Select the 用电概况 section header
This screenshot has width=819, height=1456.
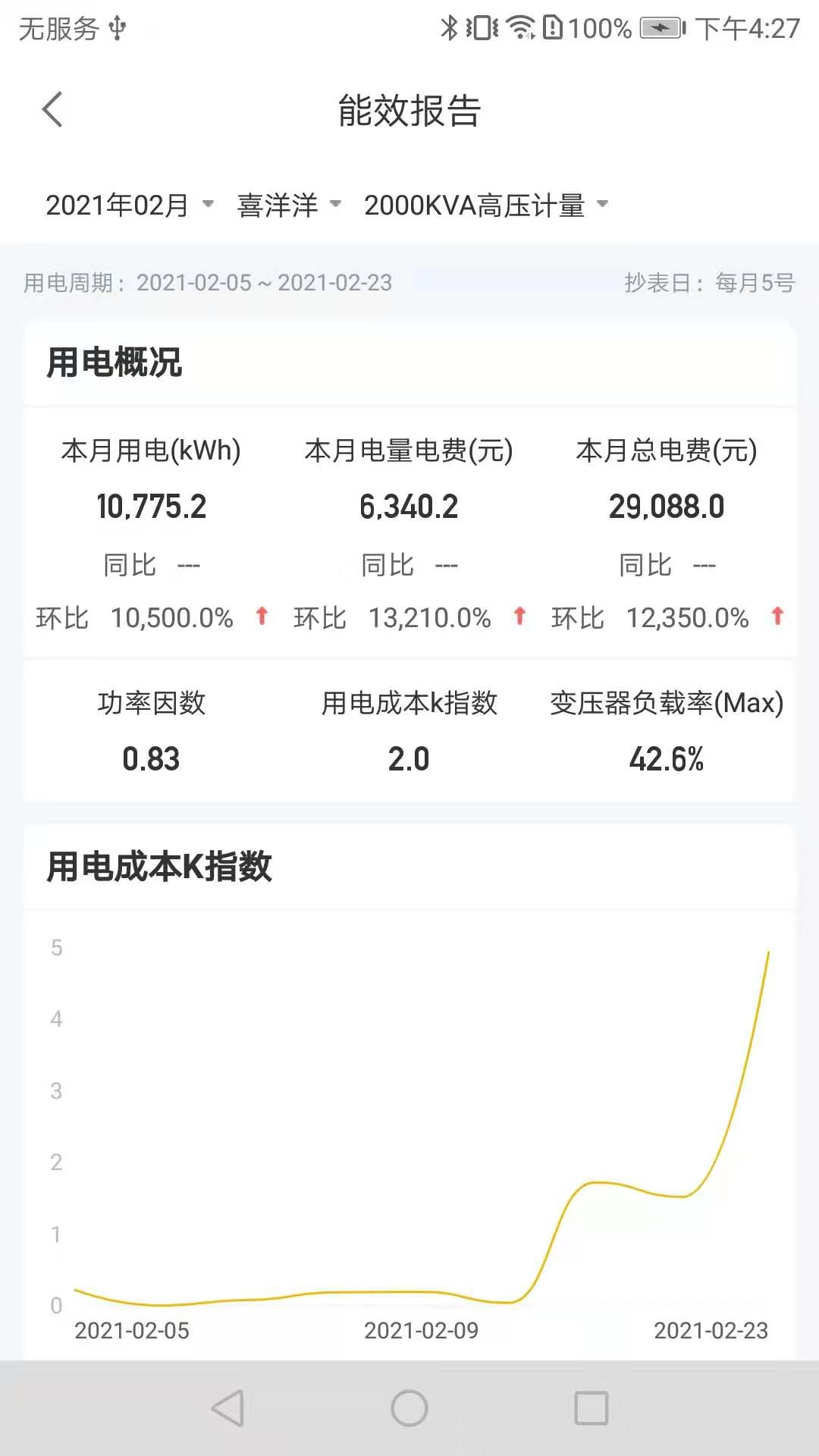pos(111,362)
